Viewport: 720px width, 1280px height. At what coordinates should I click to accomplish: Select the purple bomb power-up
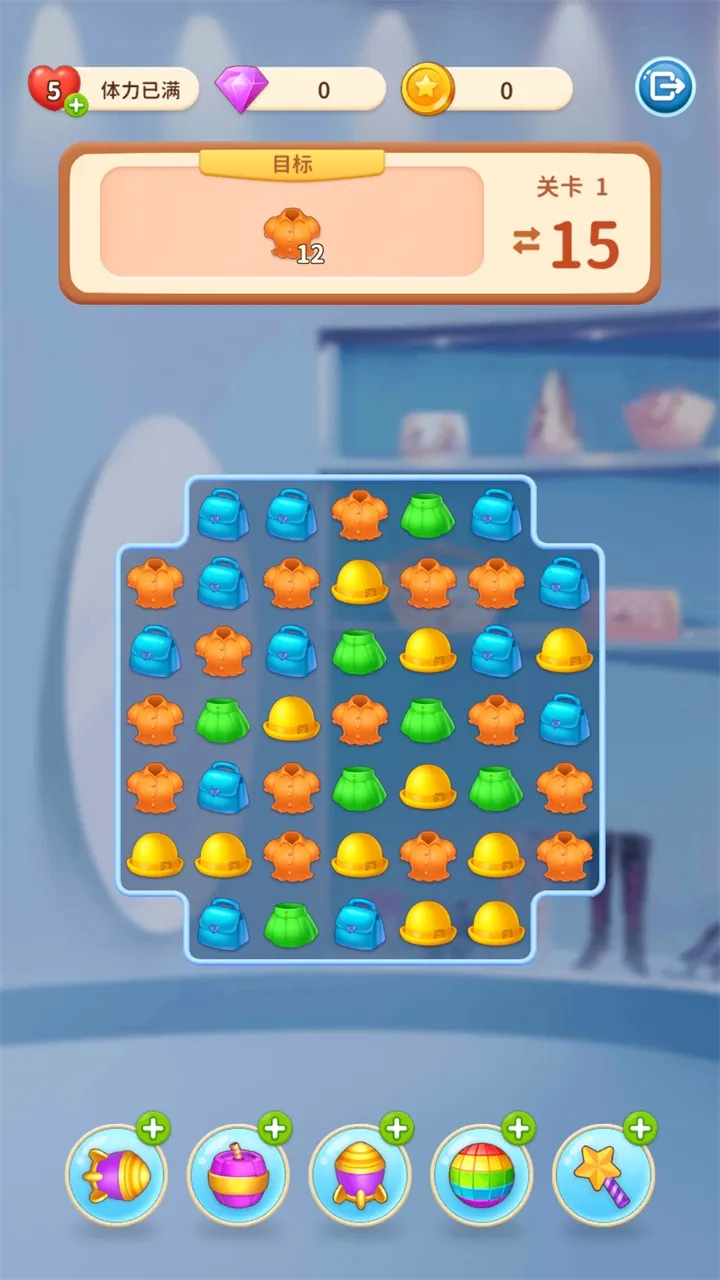coord(238,1174)
